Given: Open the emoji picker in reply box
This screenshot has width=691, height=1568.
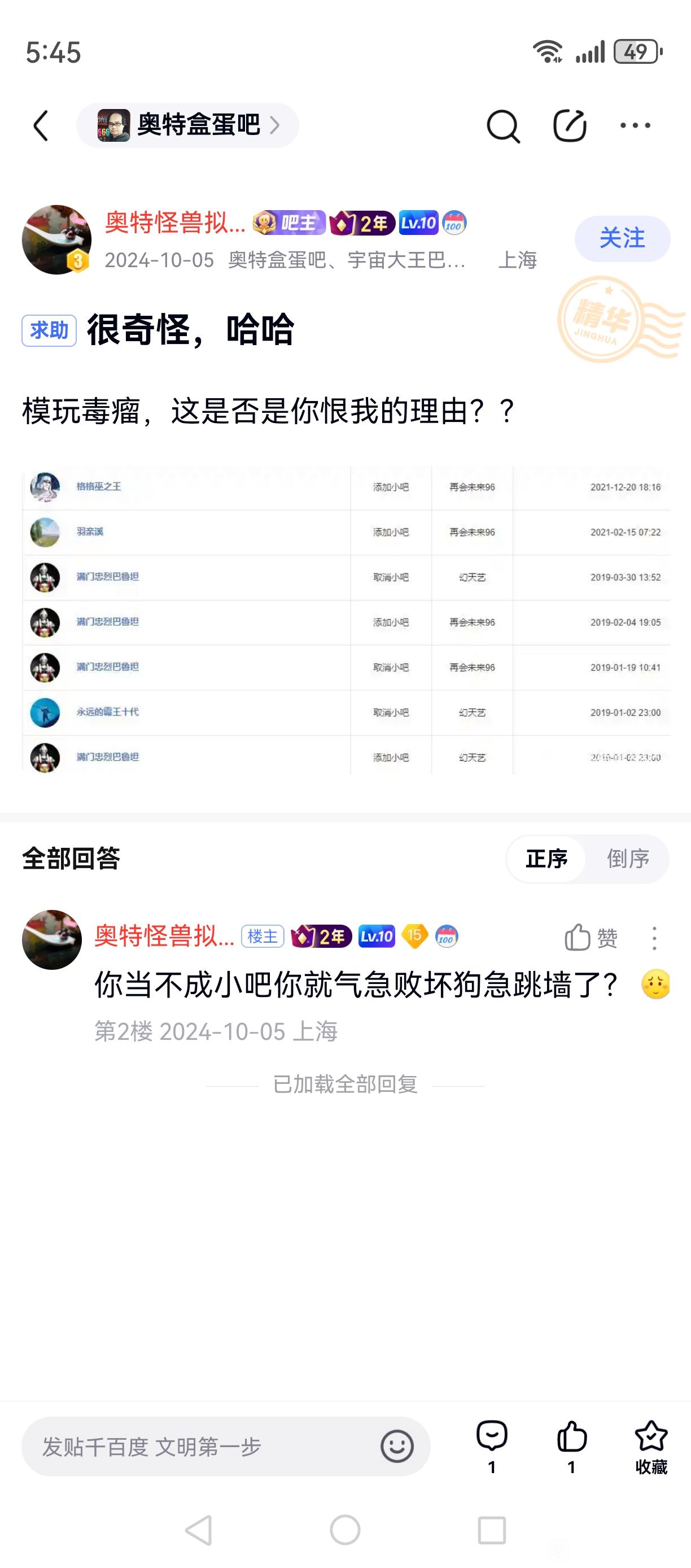Looking at the screenshot, I should 397,1446.
